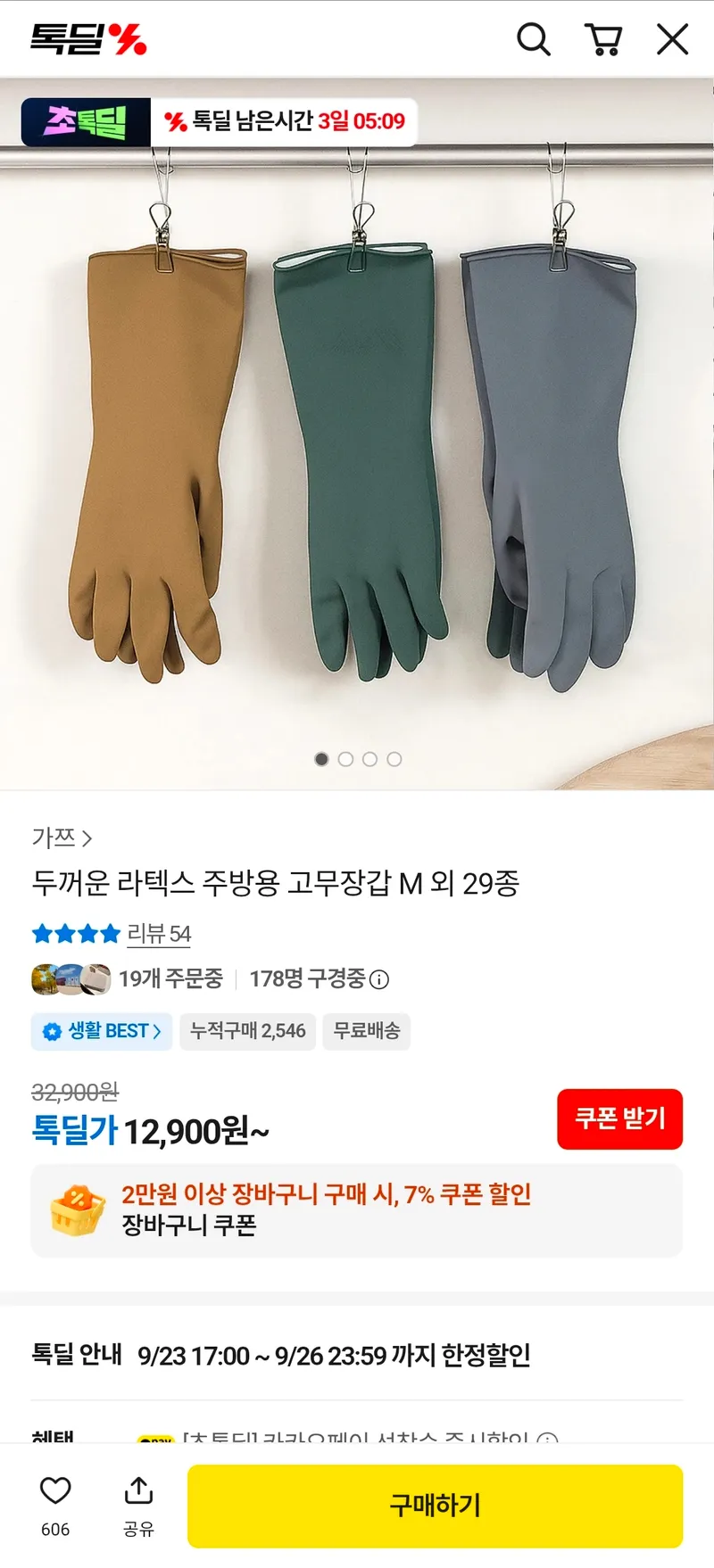Go to the 톡딜 home logo
Viewport: 714px width, 1568px height.
tap(88, 39)
